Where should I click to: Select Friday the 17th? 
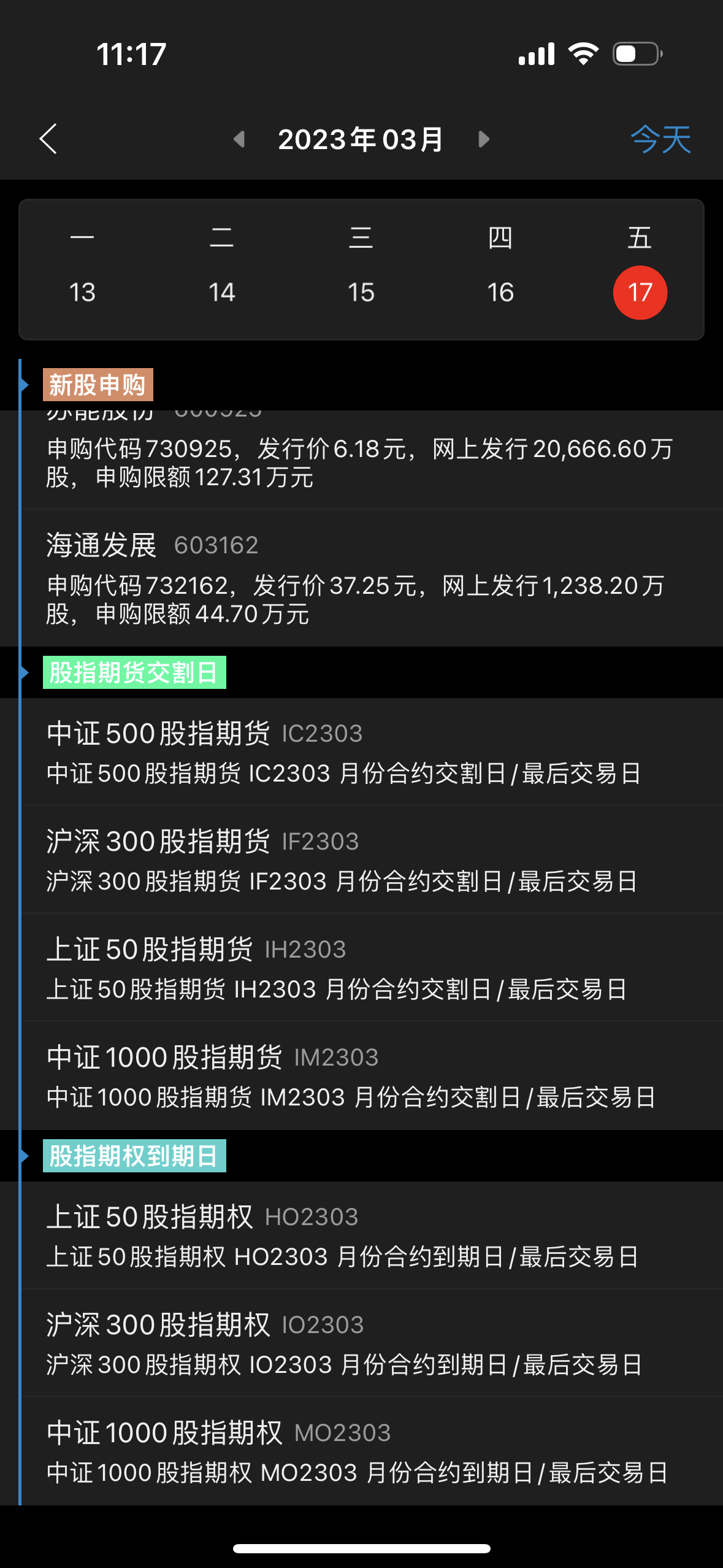[640, 292]
